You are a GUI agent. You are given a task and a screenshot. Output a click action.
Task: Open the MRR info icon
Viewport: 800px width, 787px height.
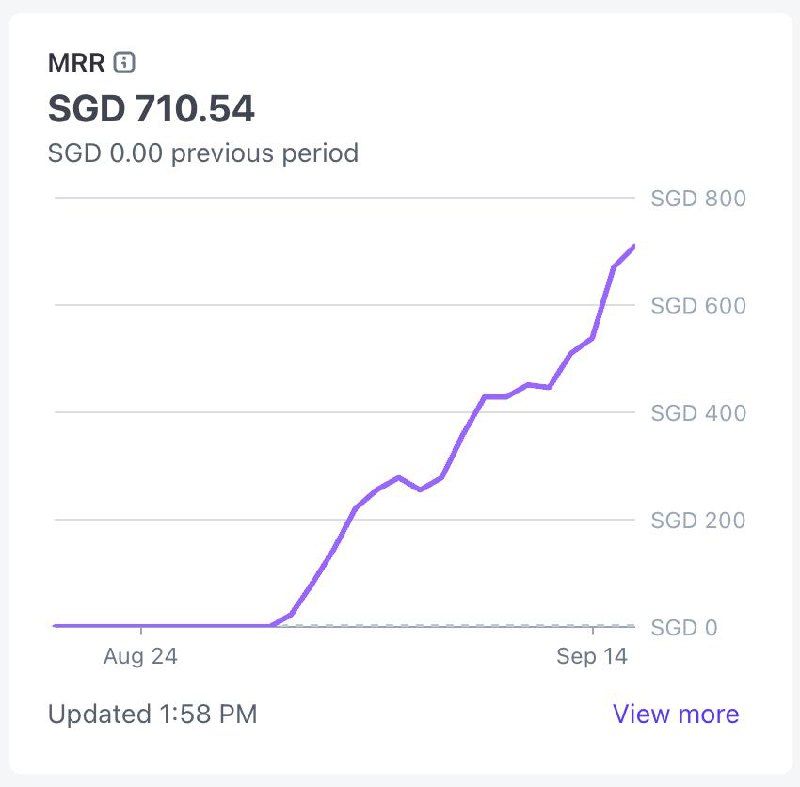[125, 63]
